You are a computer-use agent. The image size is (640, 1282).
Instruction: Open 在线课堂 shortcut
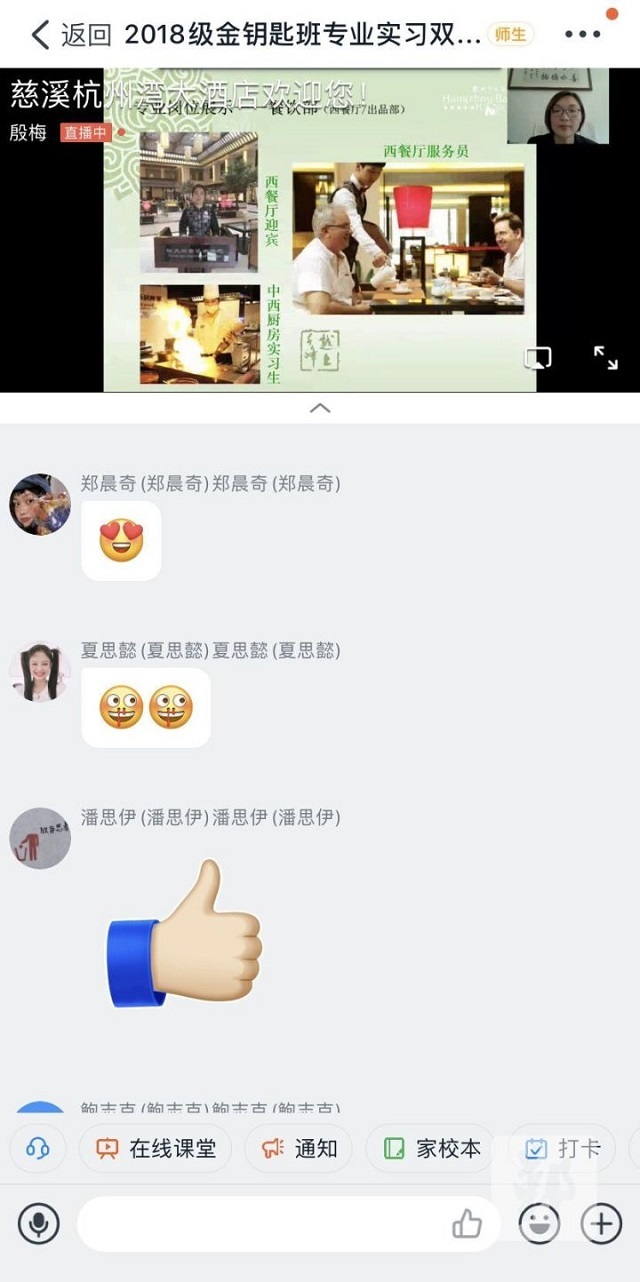click(155, 1148)
